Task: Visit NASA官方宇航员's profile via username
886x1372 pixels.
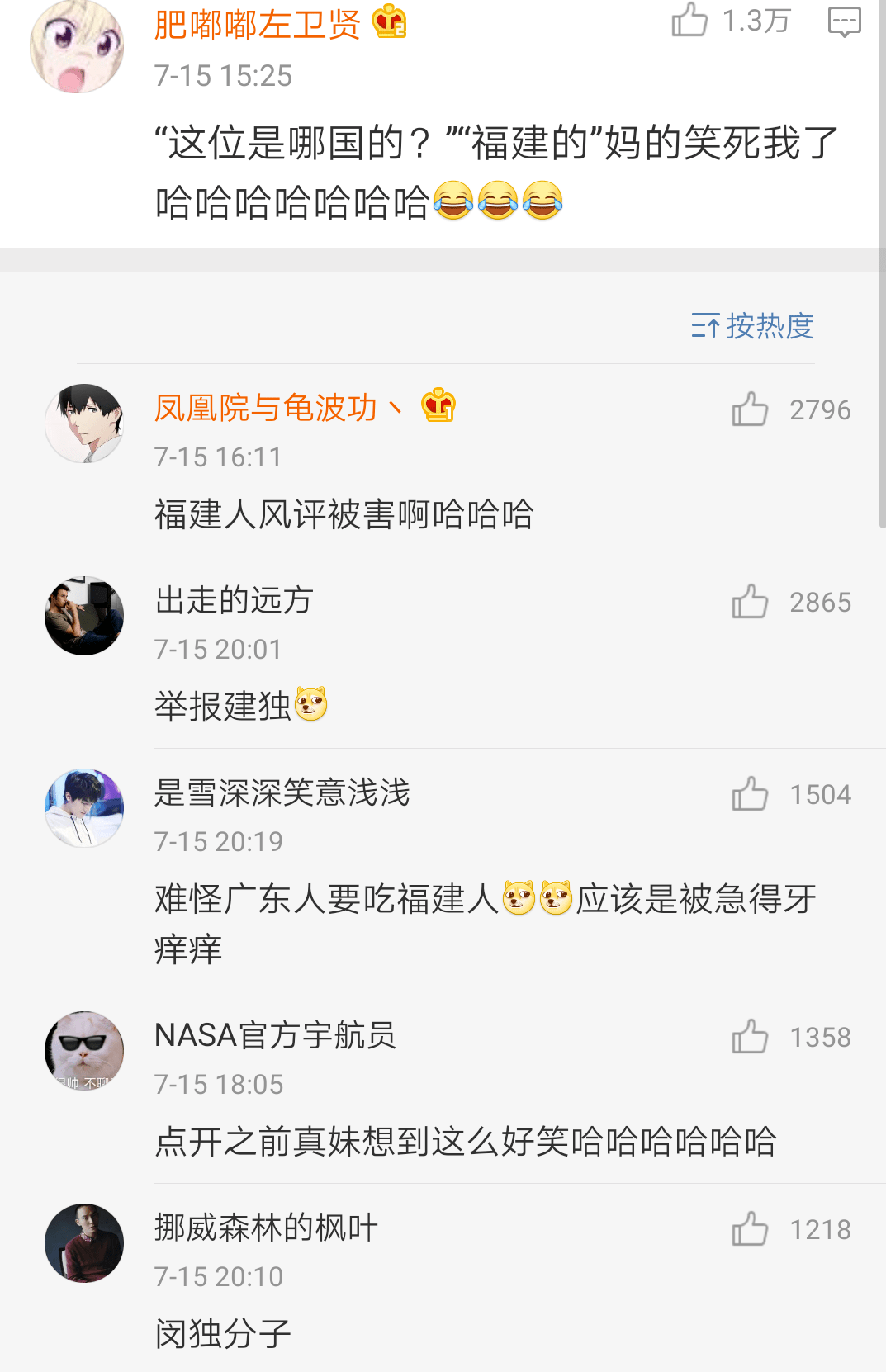Action: [275, 1035]
